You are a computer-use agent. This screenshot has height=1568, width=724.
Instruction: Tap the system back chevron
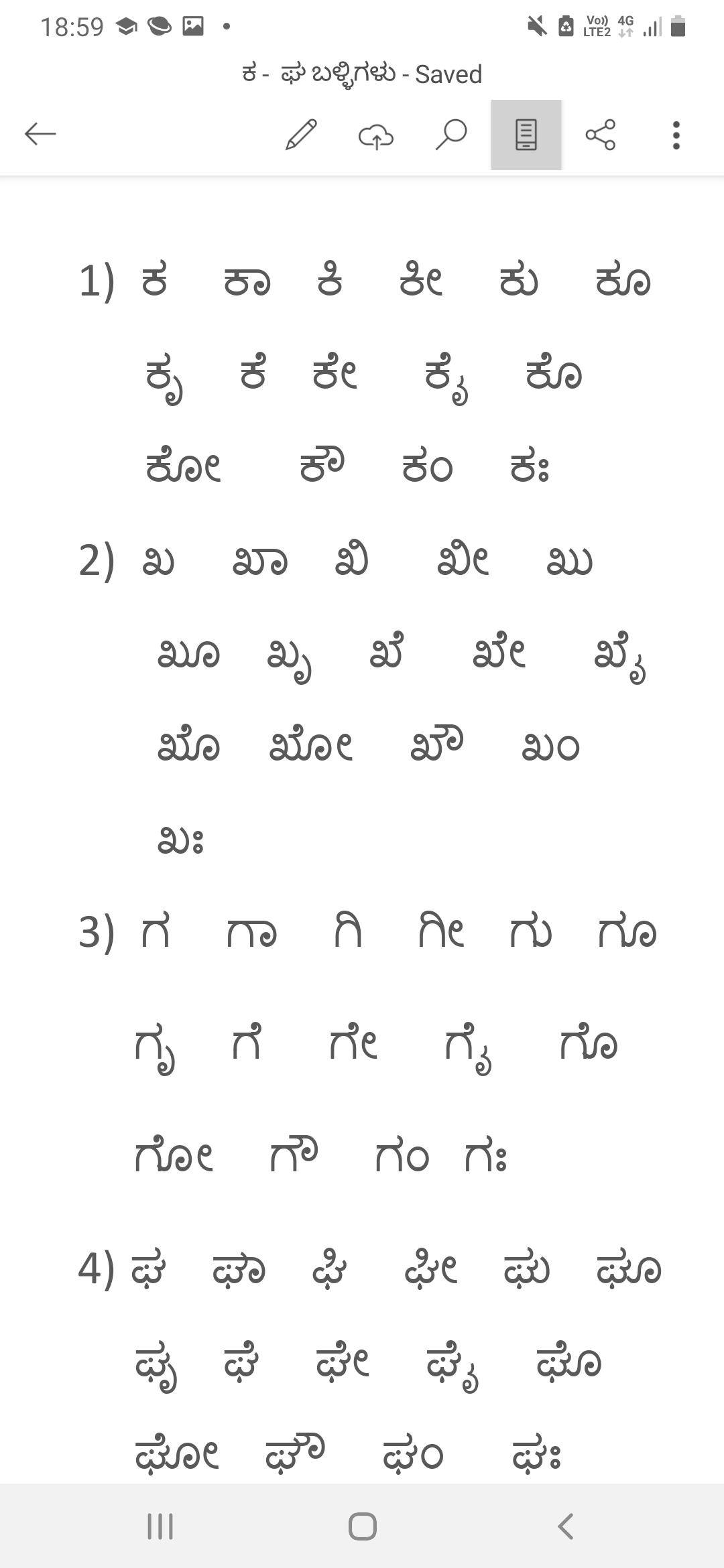point(565,1526)
